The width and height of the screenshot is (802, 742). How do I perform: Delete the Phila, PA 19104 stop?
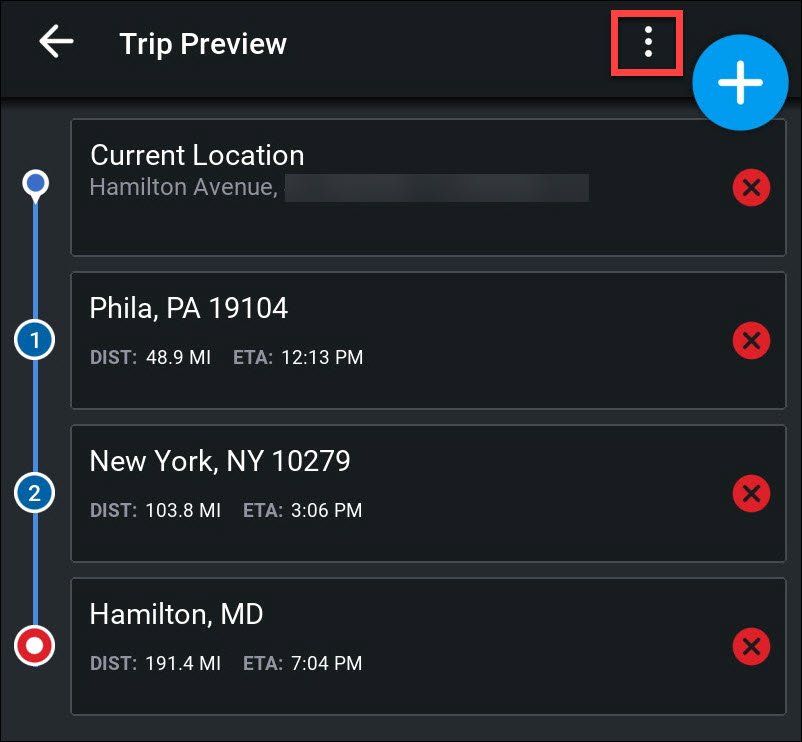pyautogui.click(x=752, y=341)
